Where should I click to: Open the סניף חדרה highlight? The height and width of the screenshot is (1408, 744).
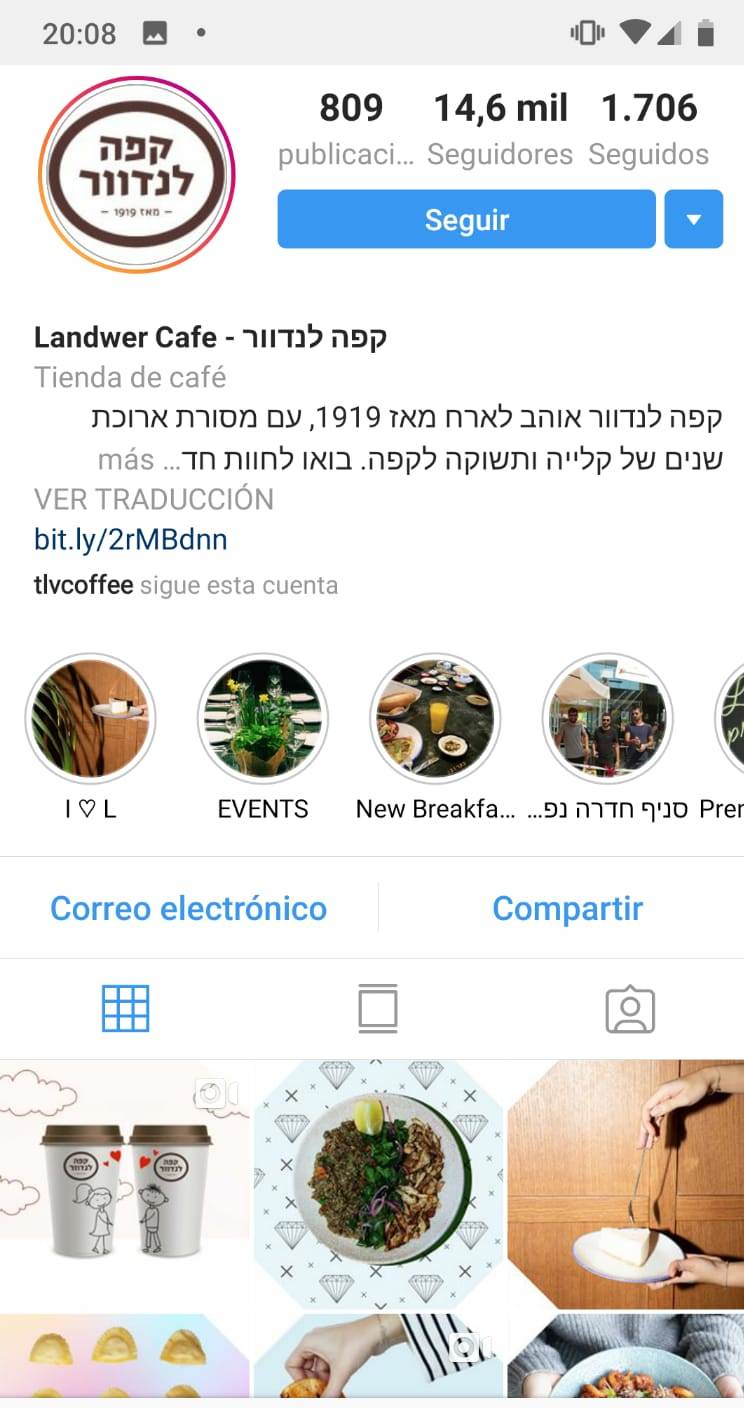pyautogui.click(x=607, y=717)
